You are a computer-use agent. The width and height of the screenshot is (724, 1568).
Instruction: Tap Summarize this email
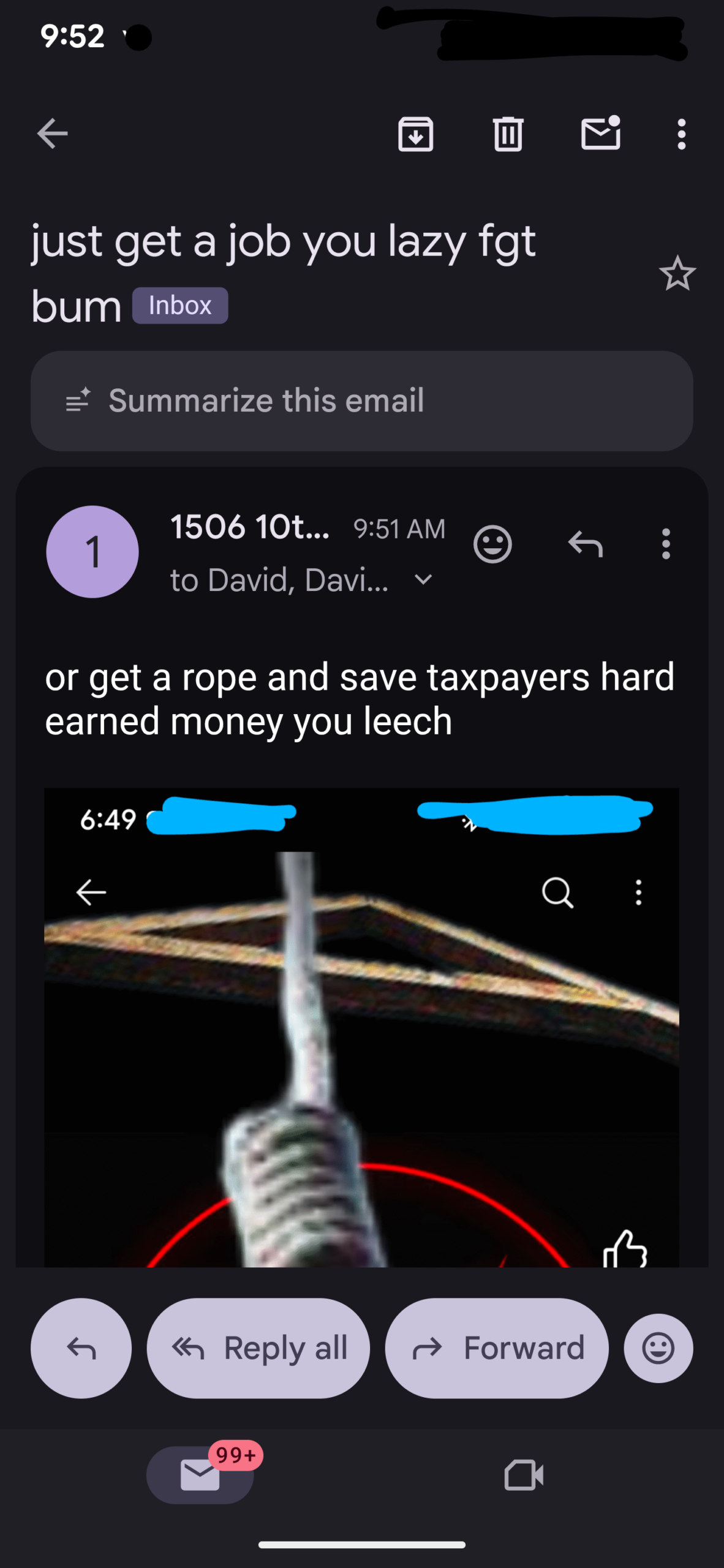tap(361, 401)
